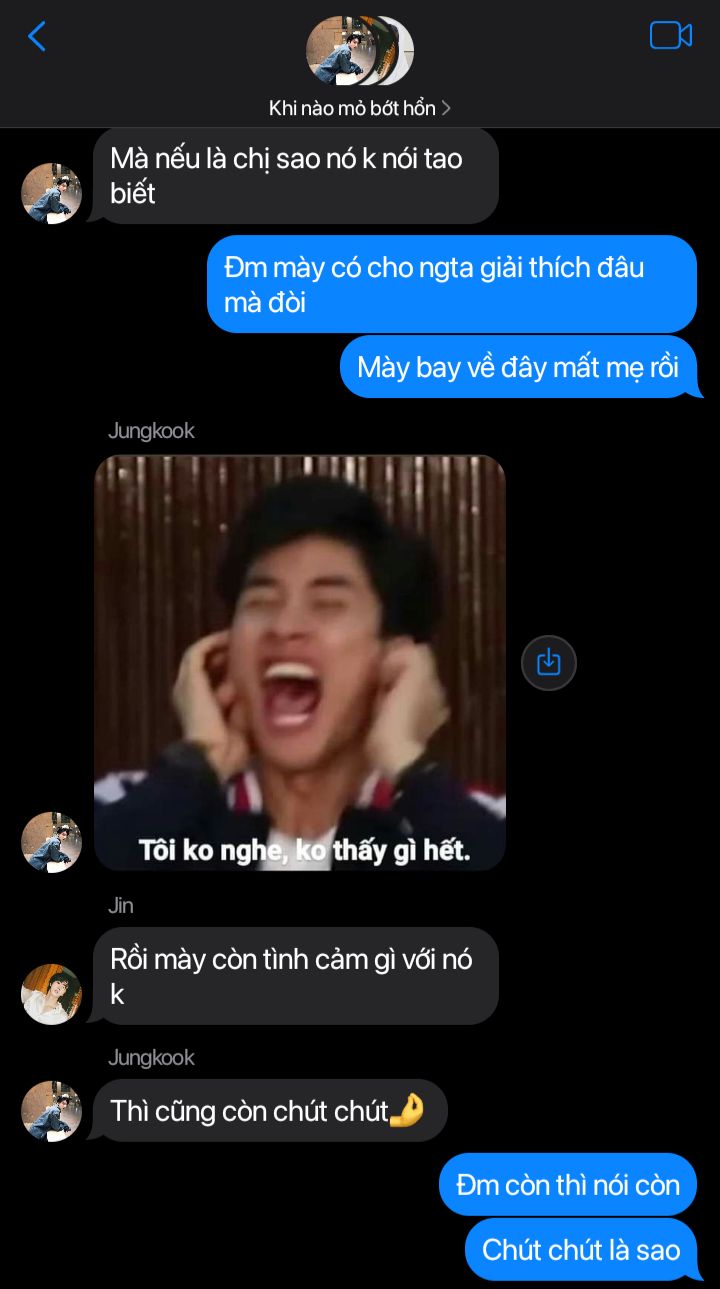This screenshot has height=1289, width=720.
Task: Start a FaceTime video call
Action: 670,36
